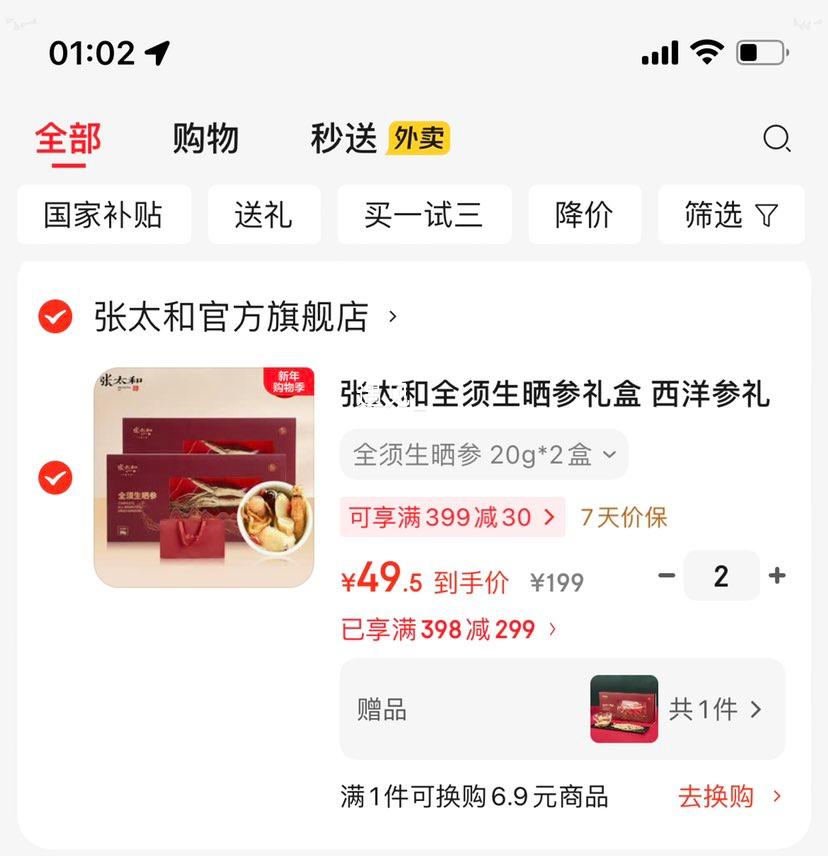The image size is (828, 856).
Task: Select the 全须生晒参礼盒 product checkbox
Action: point(55,478)
